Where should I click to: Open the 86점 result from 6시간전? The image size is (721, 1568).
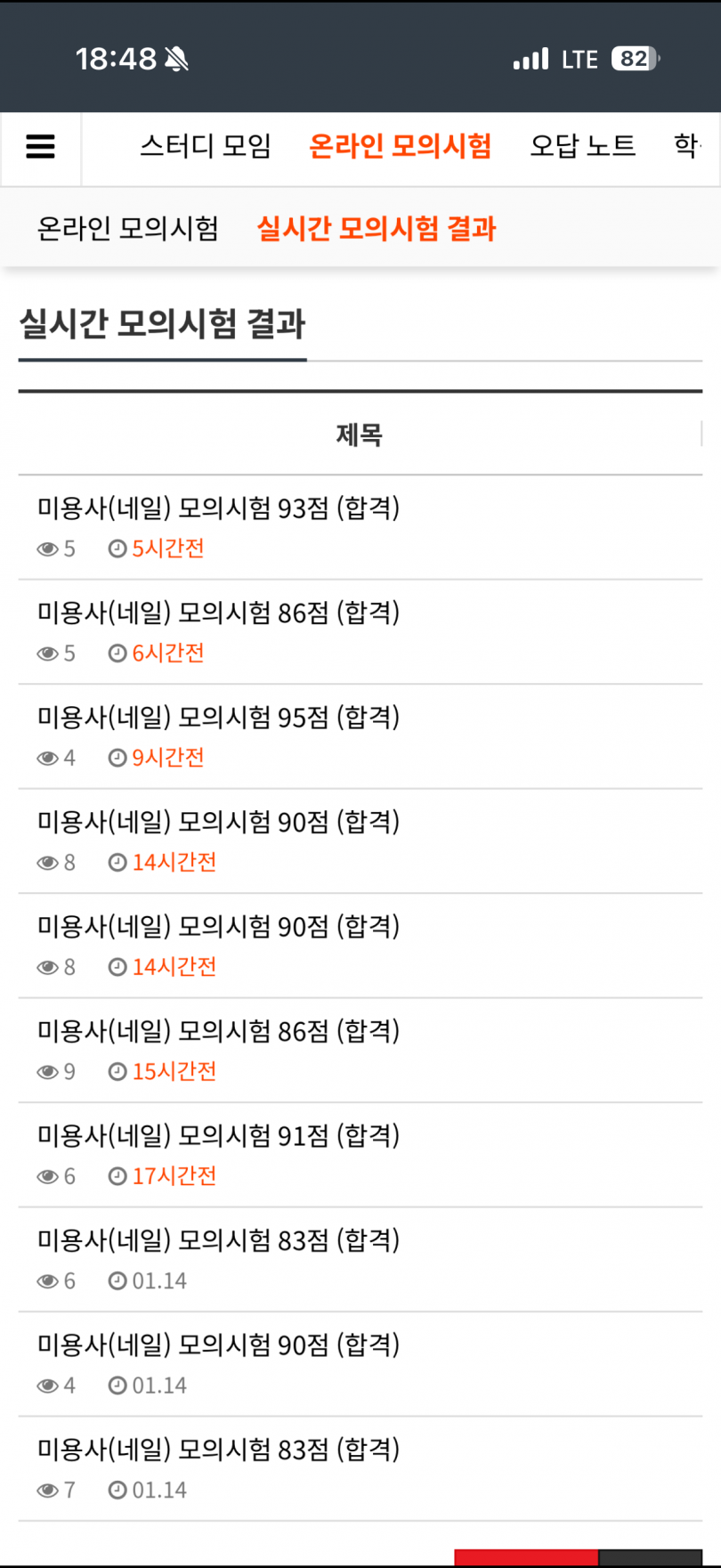point(218,613)
